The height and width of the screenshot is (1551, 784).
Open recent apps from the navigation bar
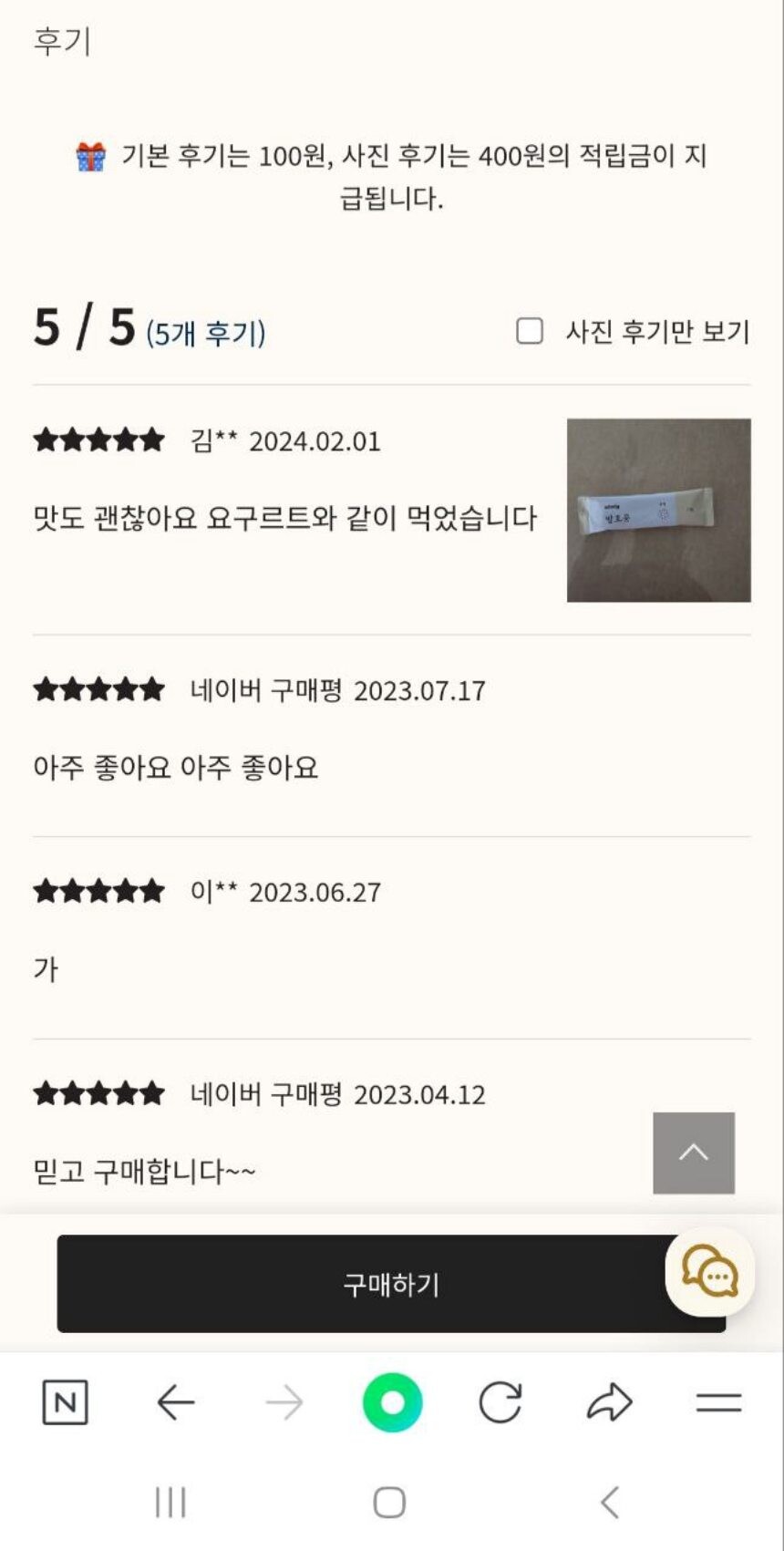tap(170, 1502)
